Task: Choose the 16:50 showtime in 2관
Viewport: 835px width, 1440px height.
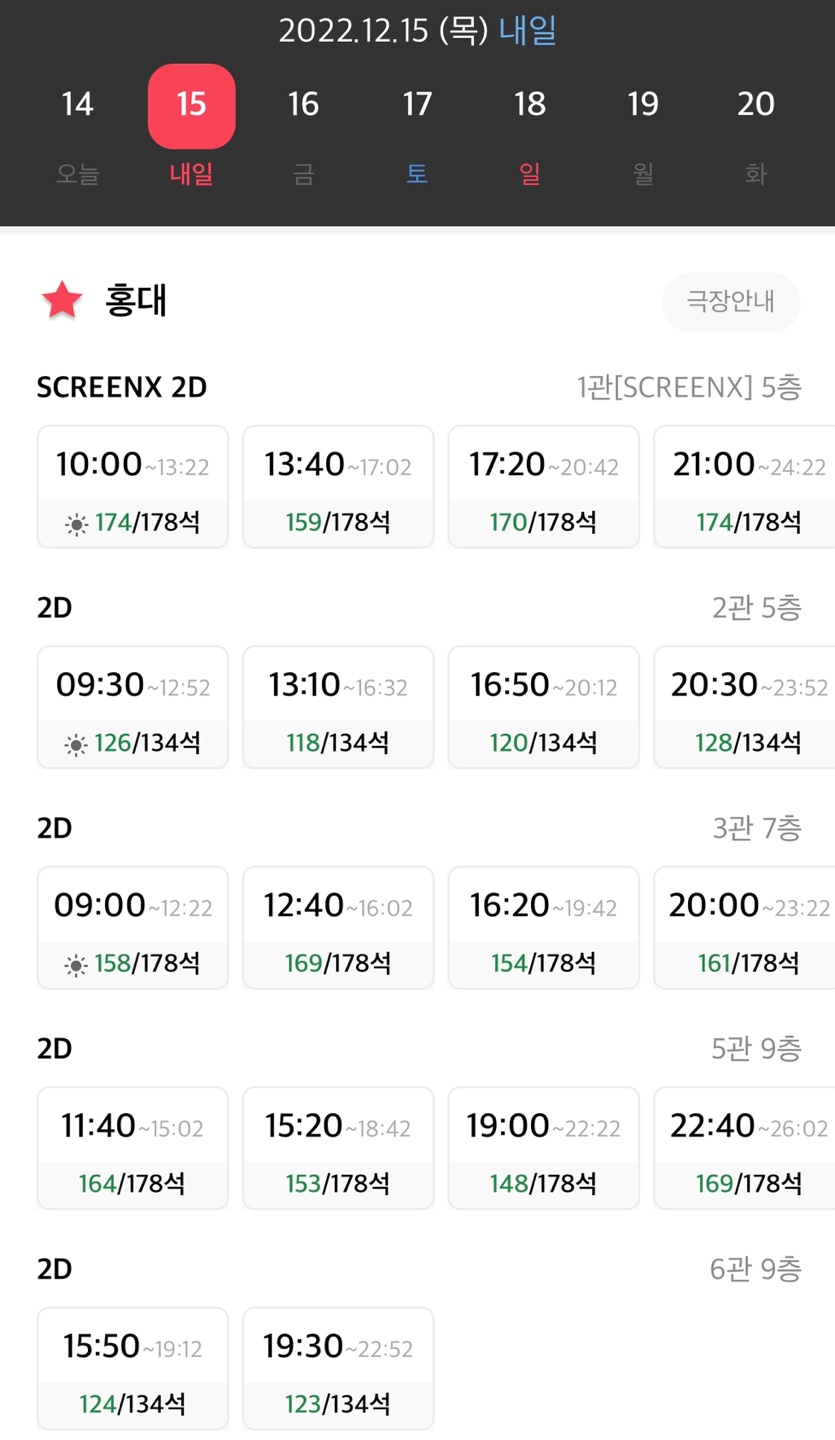Action: [543, 707]
